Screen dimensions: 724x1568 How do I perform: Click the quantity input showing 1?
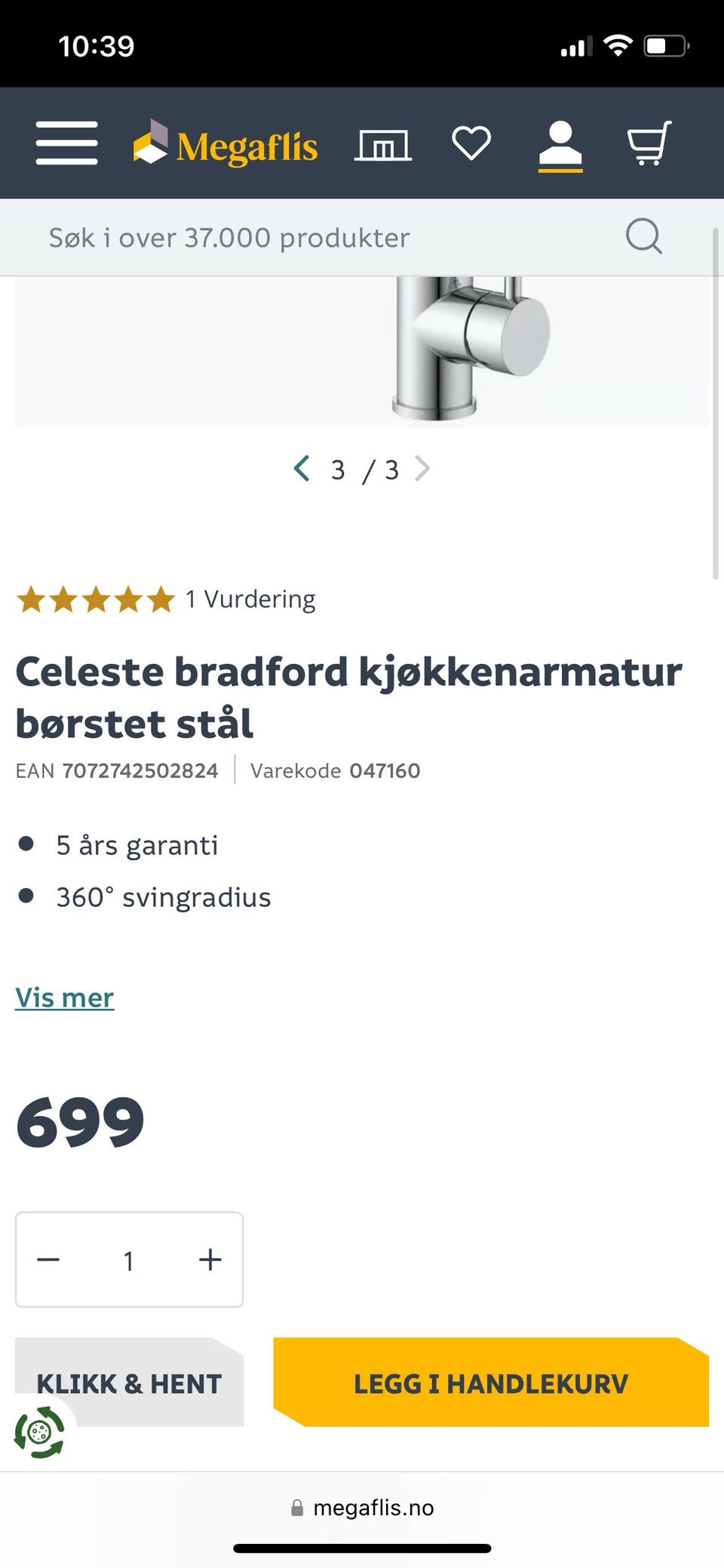[129, 1259]
